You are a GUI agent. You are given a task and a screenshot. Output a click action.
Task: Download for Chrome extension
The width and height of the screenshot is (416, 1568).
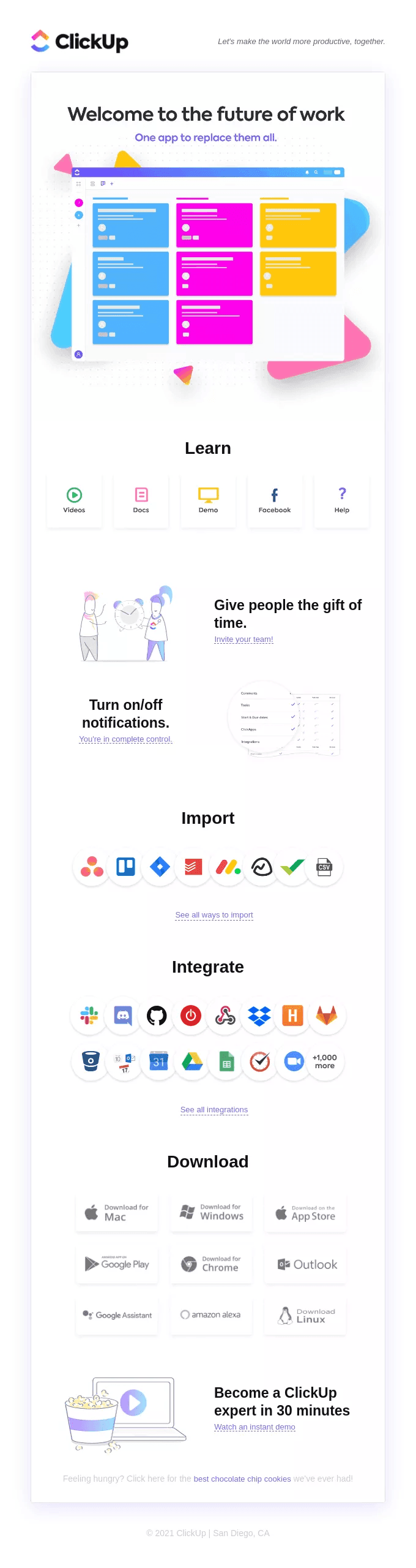(x=211, y=1264)
